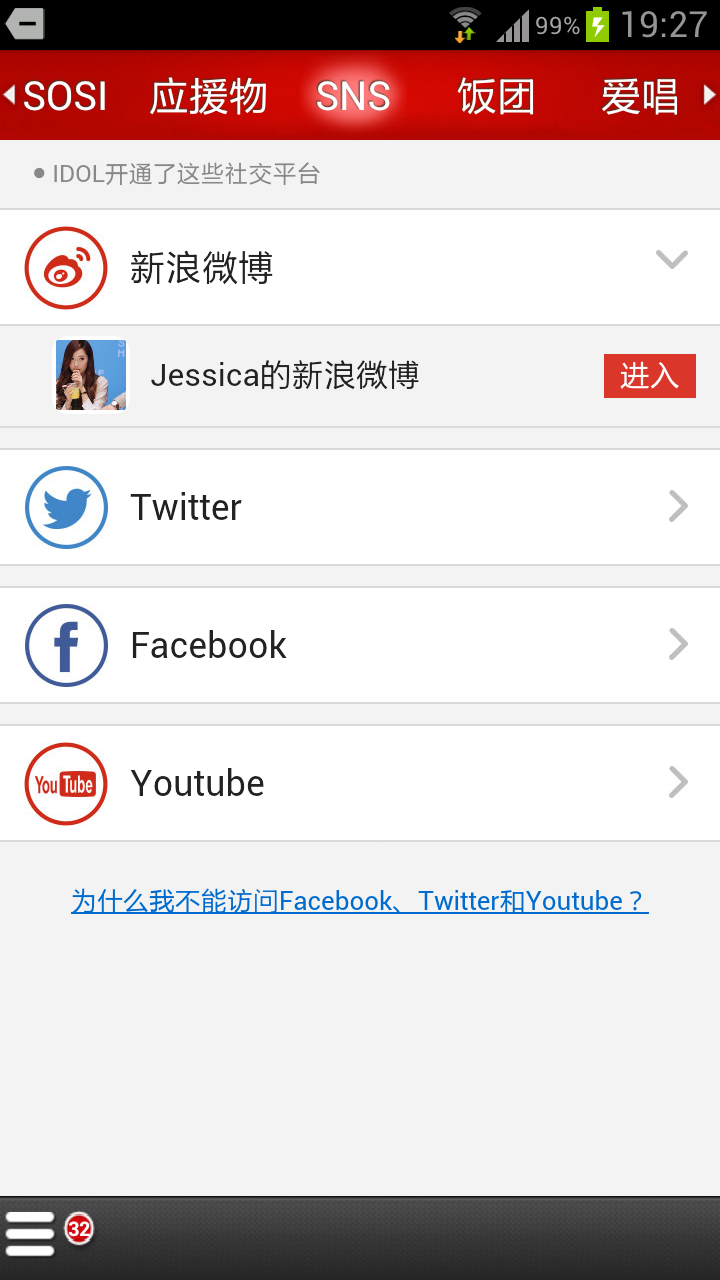
Task: Tap 进入 for Jessica's Weibo
Action: (x=649, y=376)
